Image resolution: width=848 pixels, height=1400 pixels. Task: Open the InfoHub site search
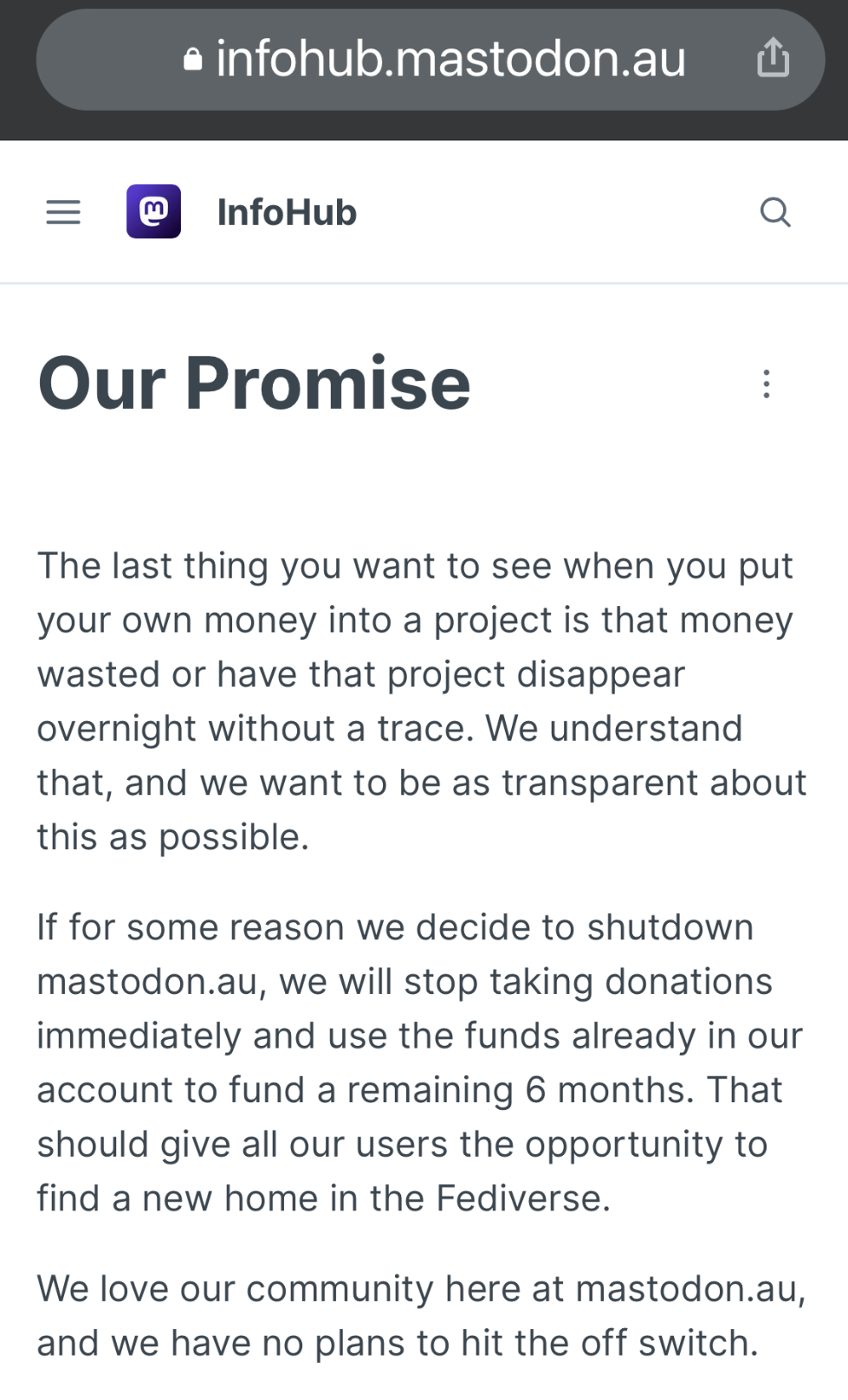pos(775,212)
